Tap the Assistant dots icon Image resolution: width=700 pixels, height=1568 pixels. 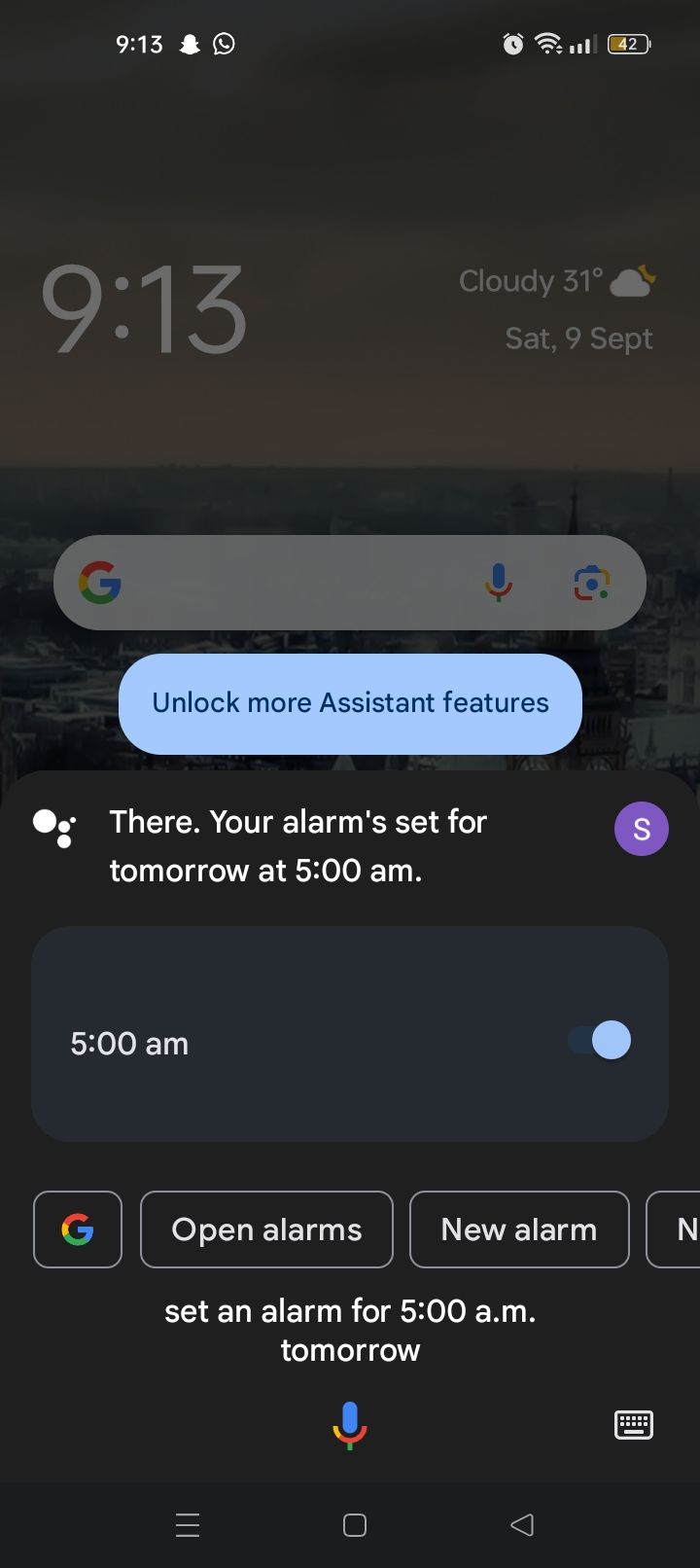[53, 829]
